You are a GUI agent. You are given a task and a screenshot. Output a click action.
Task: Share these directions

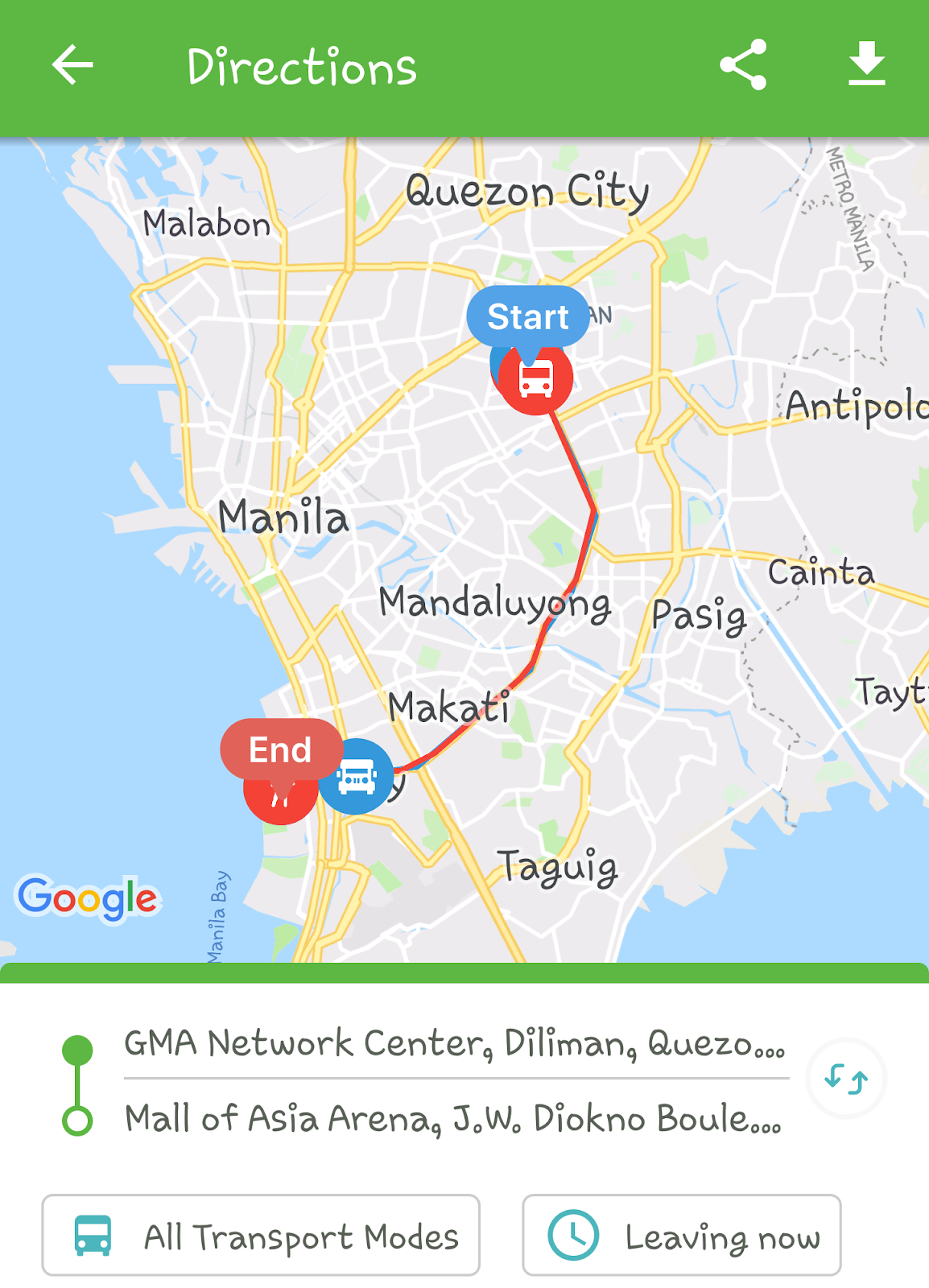(x=743, y=65)
